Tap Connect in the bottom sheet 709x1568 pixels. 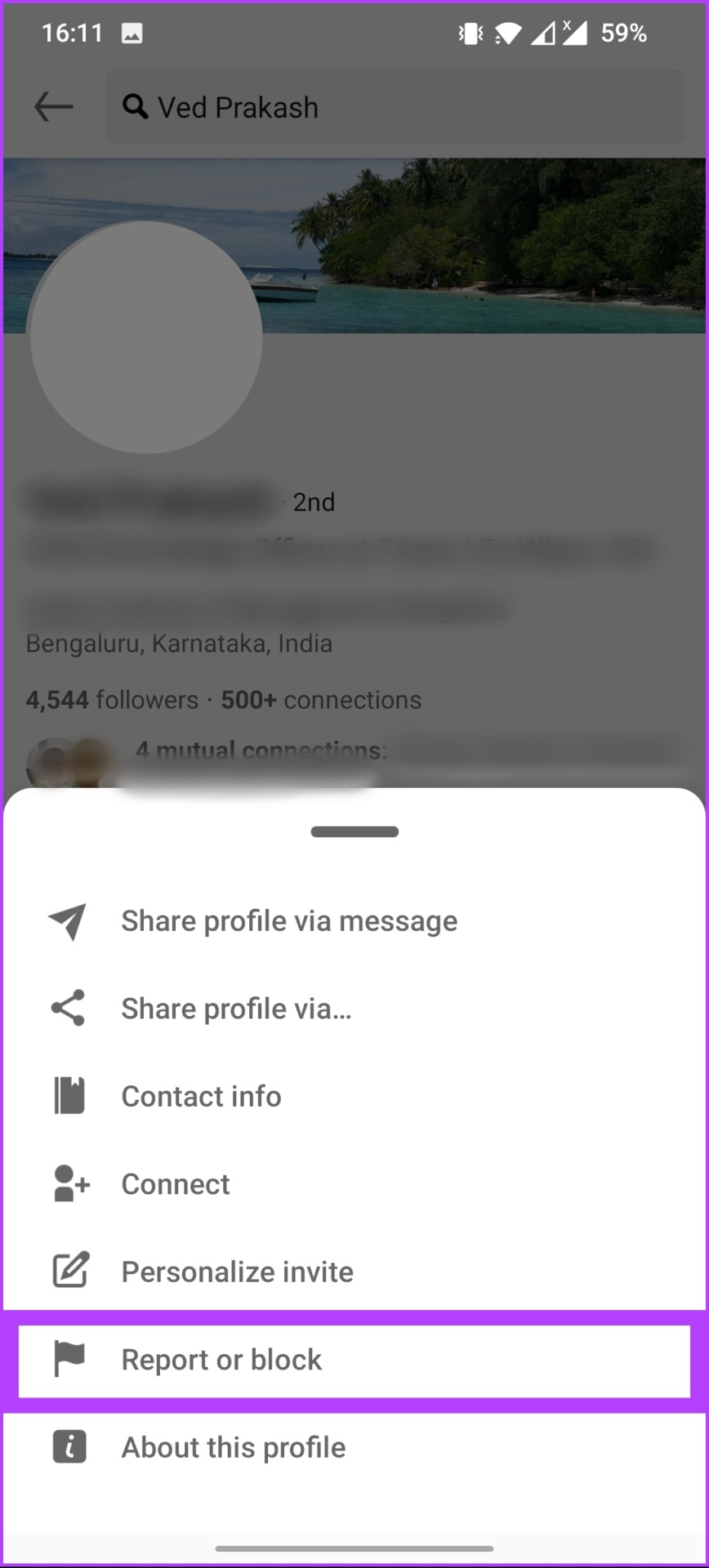click(176, 1184)
